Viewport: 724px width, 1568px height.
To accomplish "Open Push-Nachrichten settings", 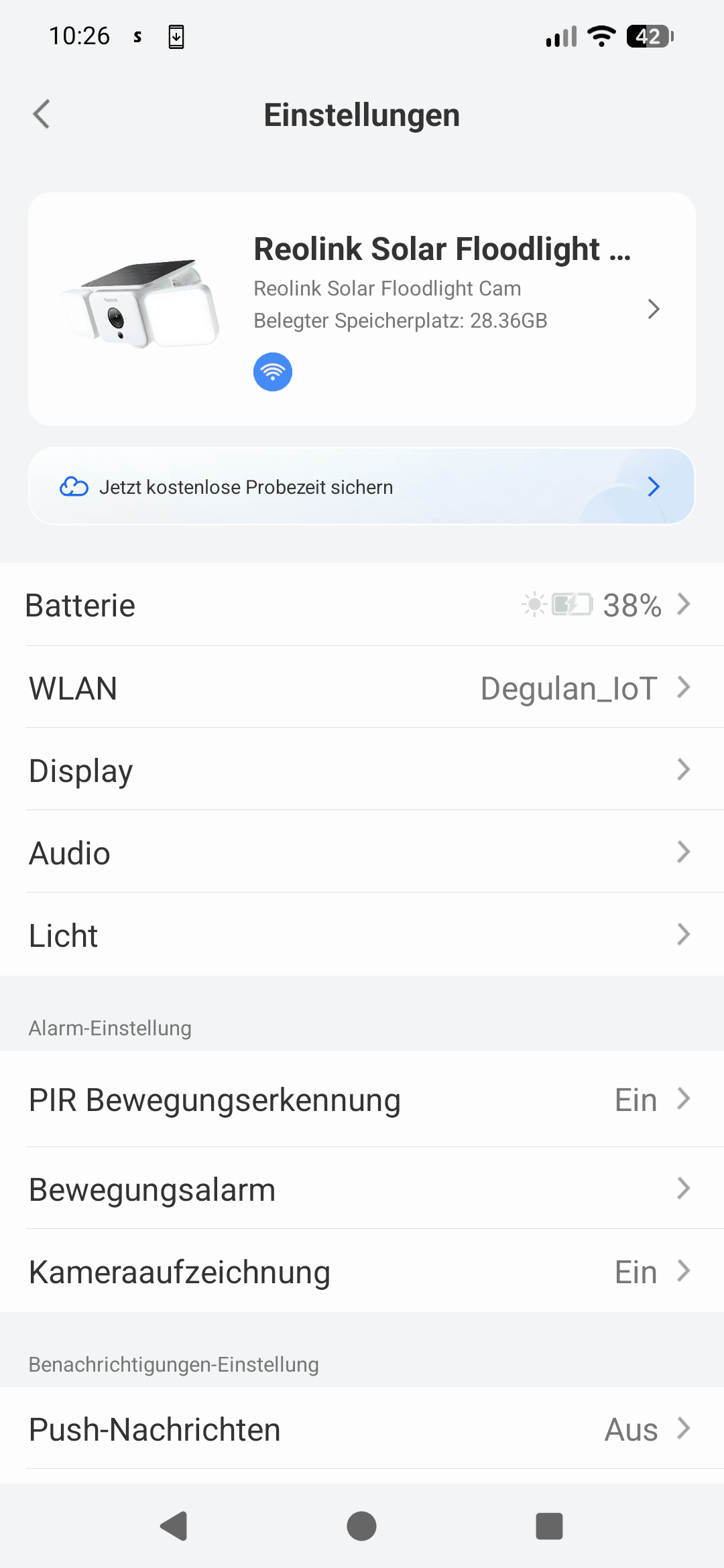I will 362,1429.
